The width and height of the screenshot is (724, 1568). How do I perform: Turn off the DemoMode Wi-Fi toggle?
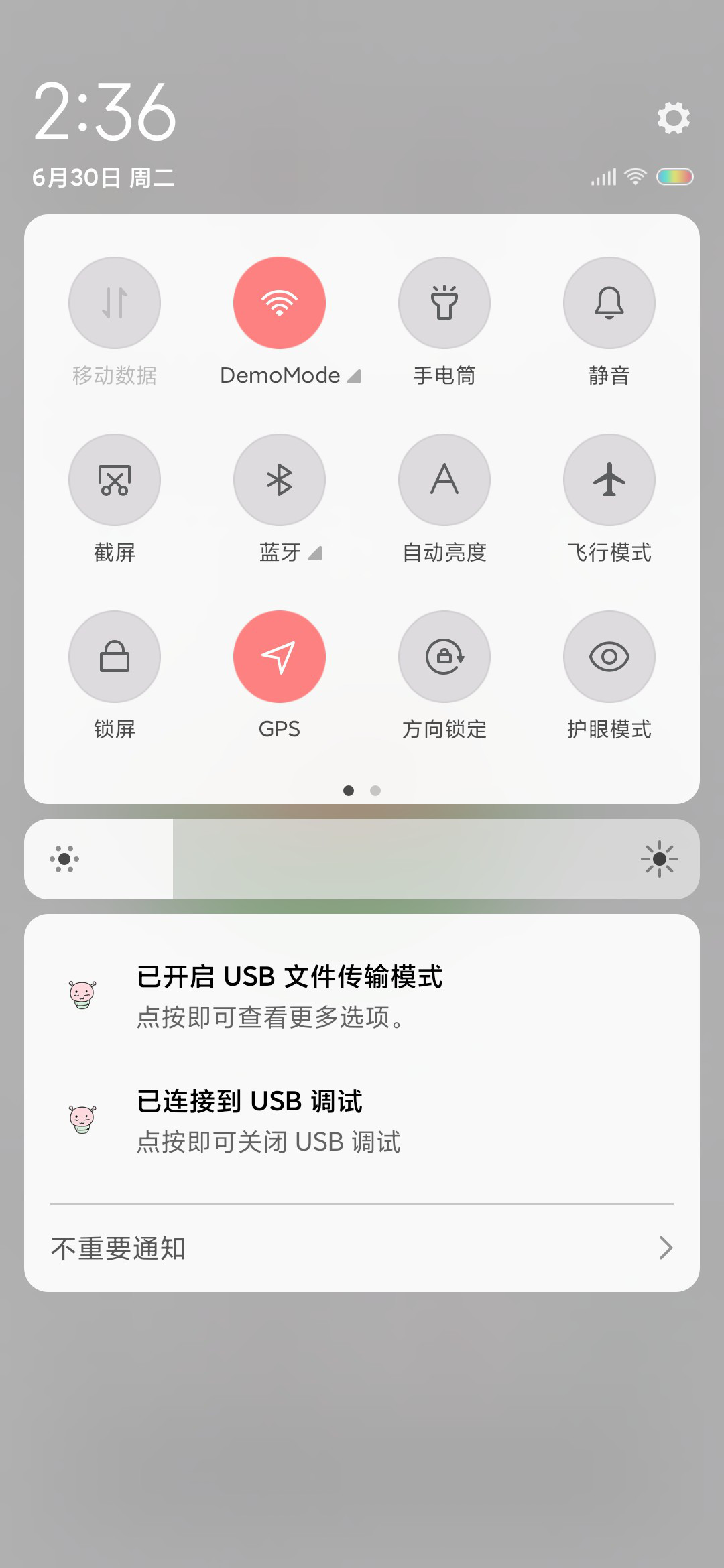coord(280,303)
